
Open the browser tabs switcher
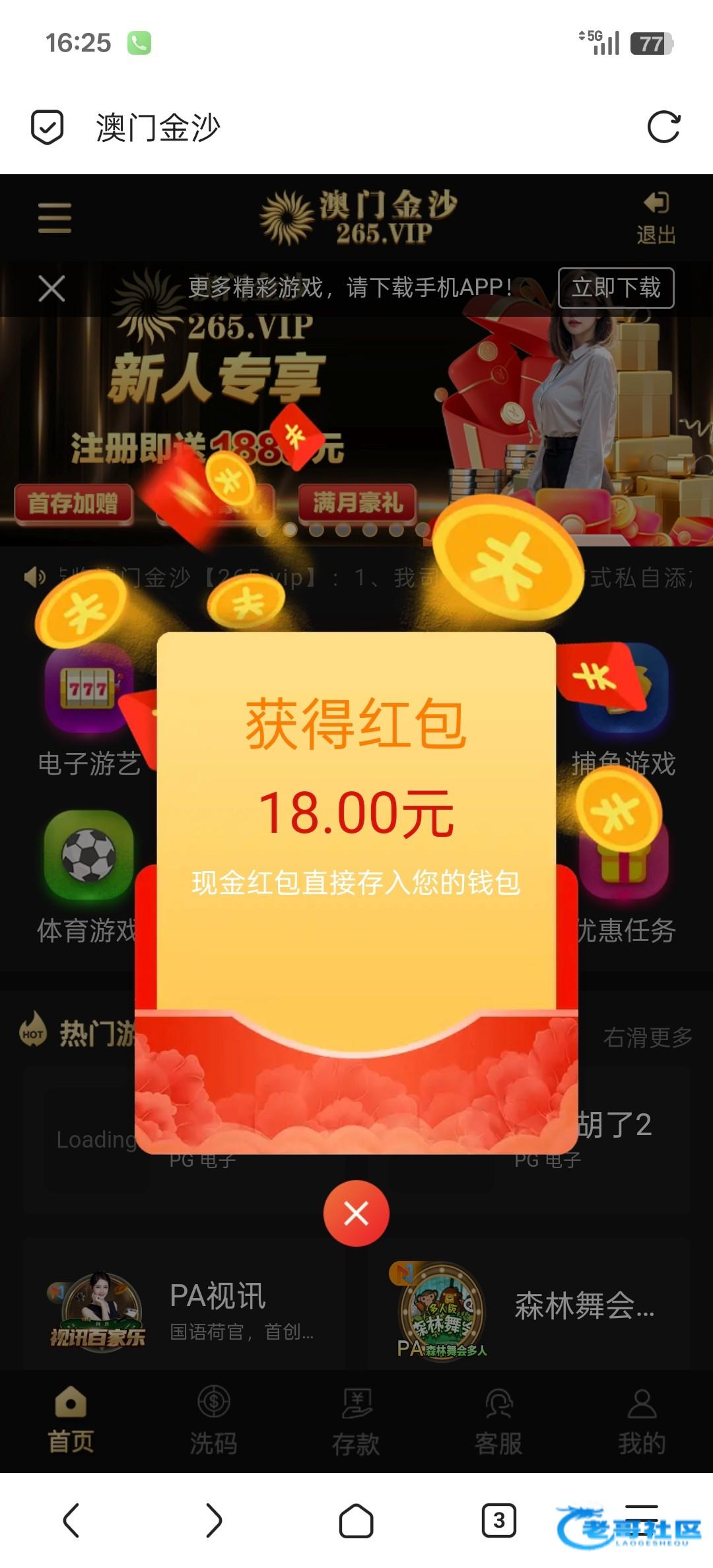point(498,1520)
